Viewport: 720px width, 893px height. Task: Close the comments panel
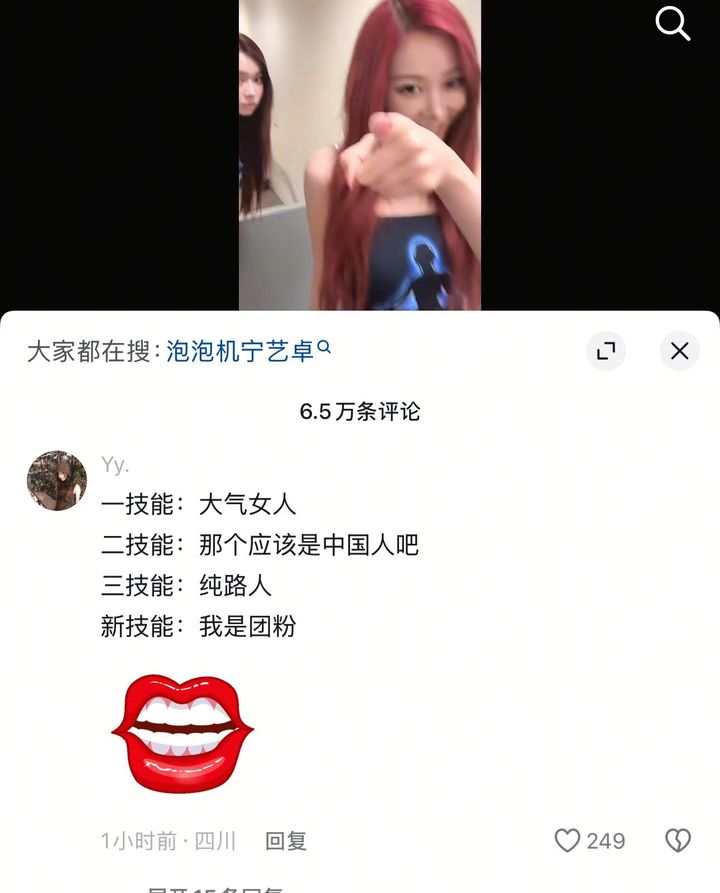pyautogui.click(x=679, y=351)
